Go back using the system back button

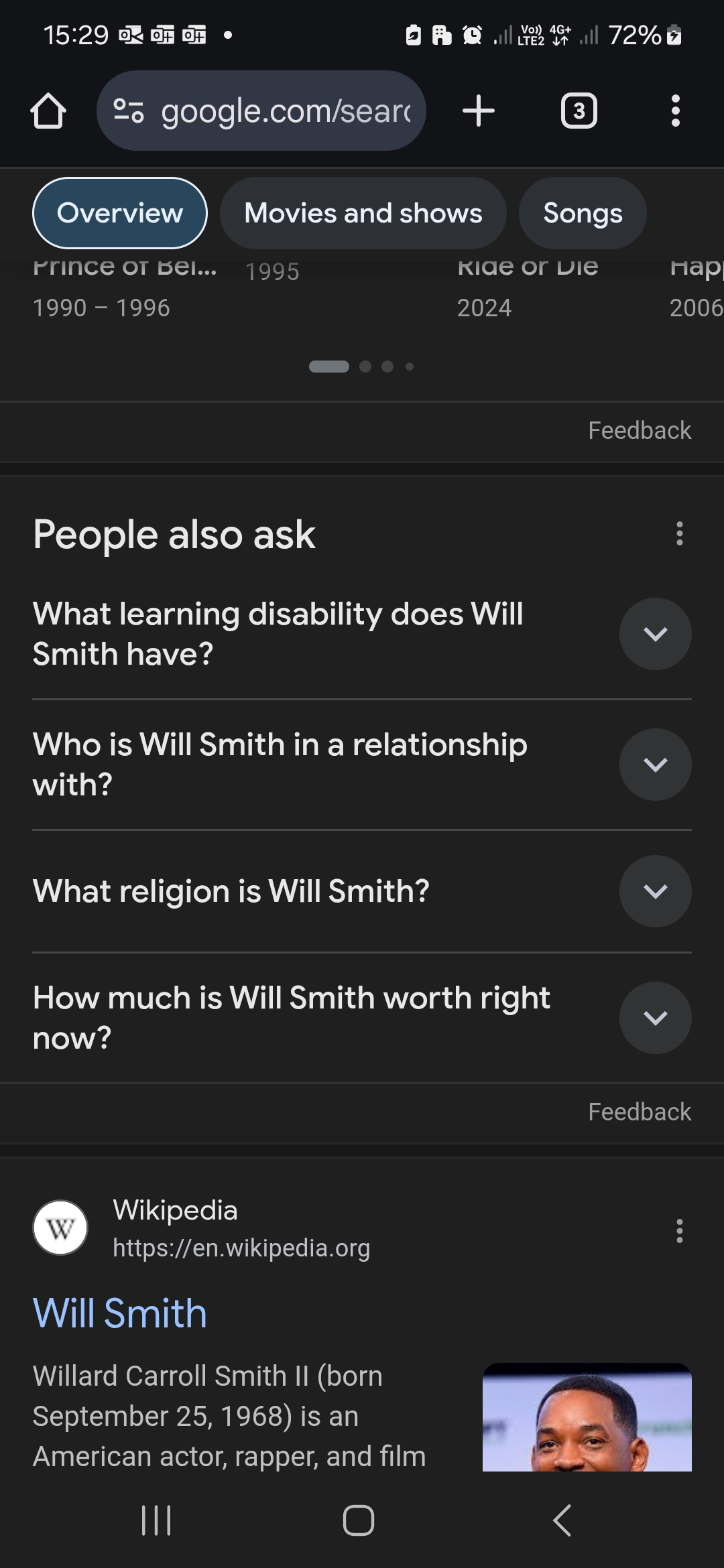562,1520
